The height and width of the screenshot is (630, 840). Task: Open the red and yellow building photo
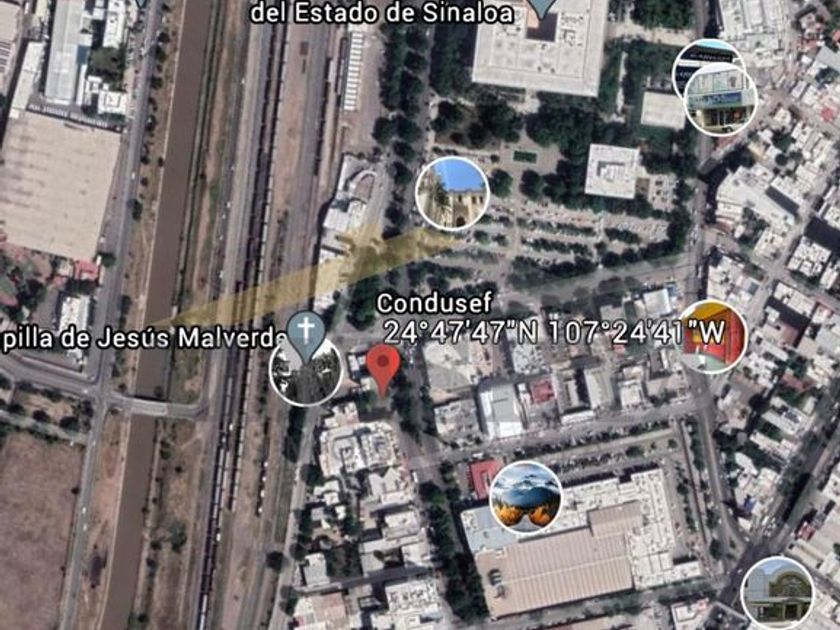point(713,337)
